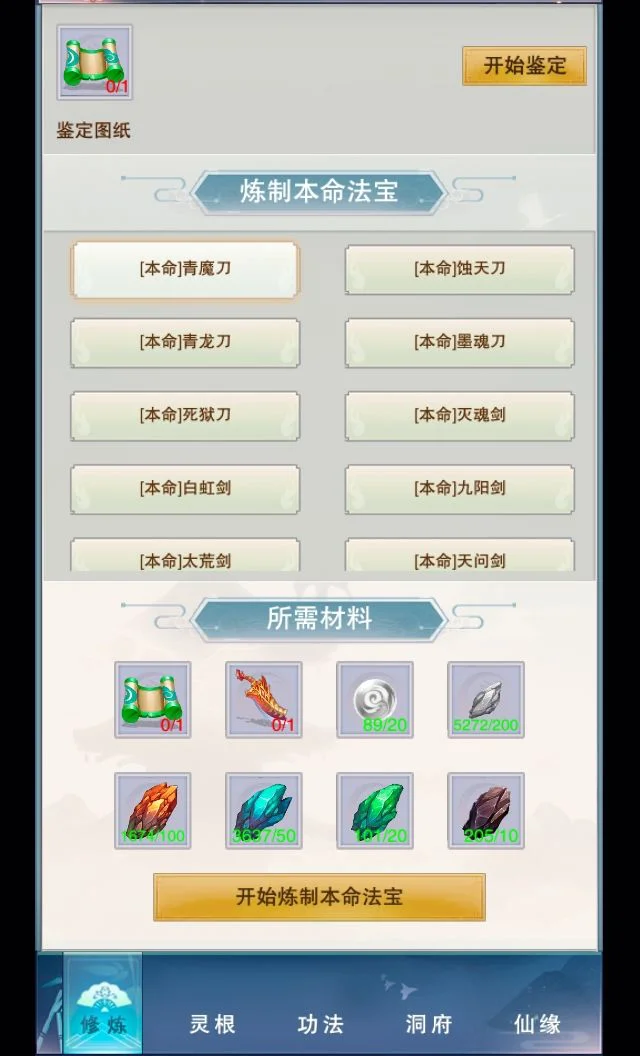Screen dimensions: 640x1056
Task: Open the 修炼 tab
Action: (103, 1005)
